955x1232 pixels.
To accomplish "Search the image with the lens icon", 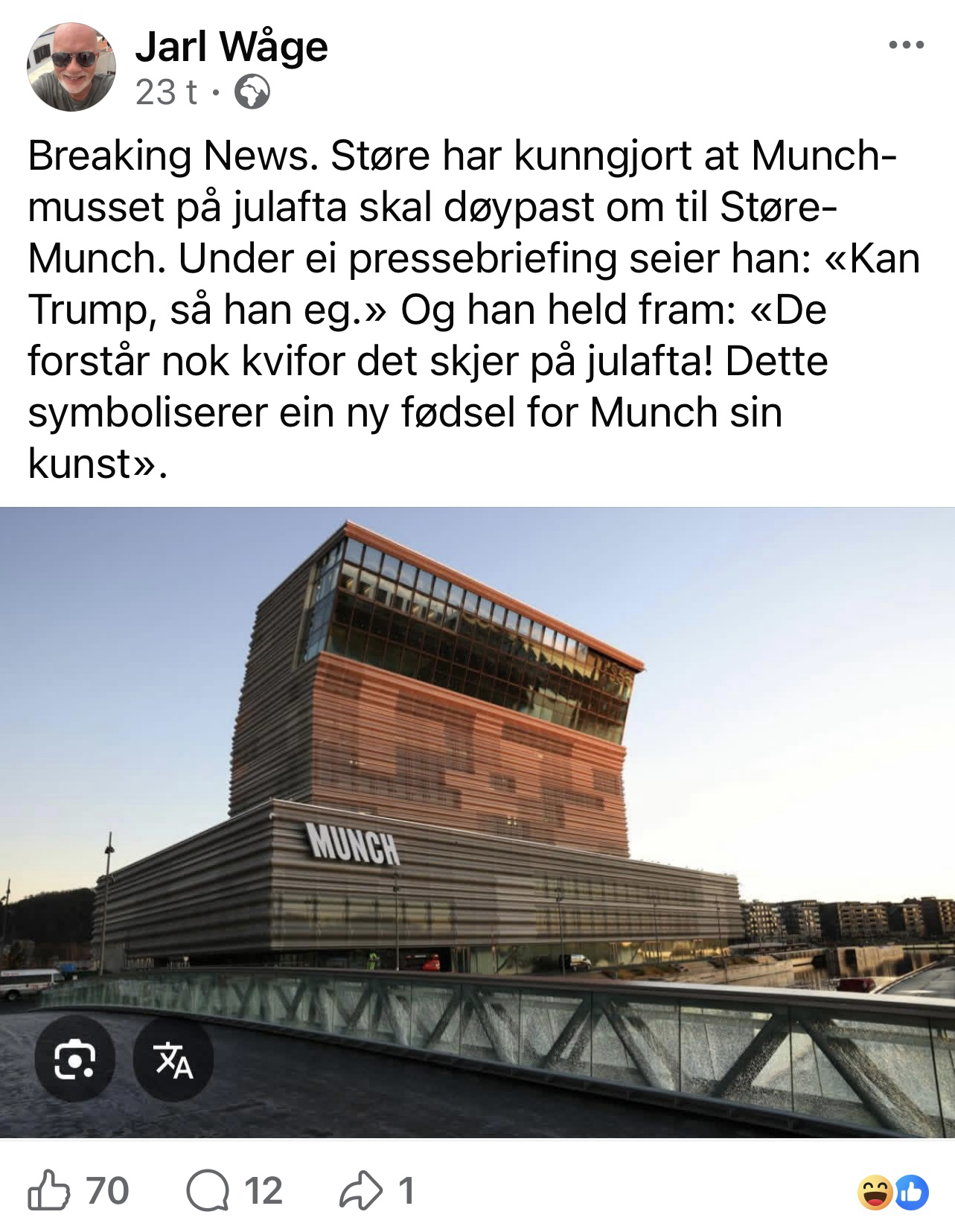I will 76,1059.
